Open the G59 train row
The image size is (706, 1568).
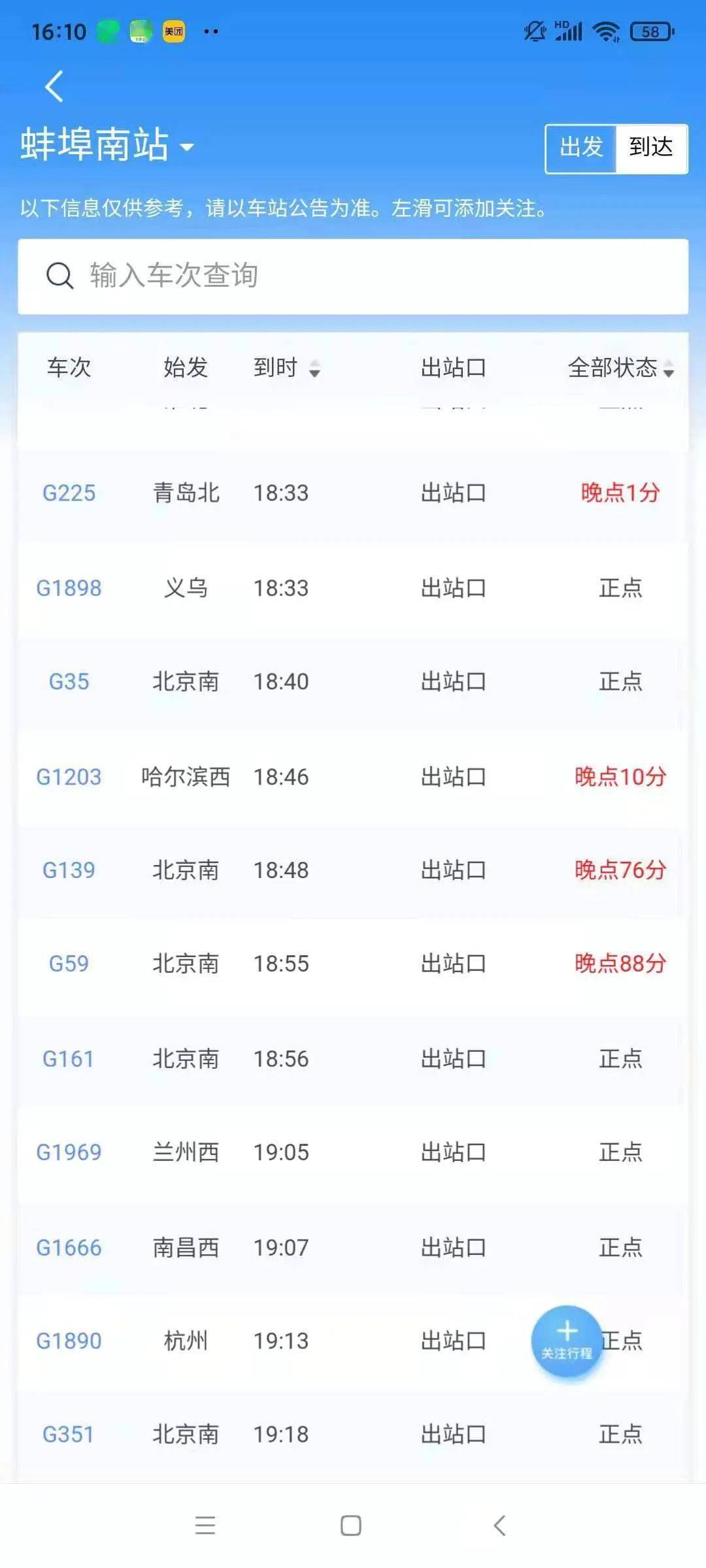pyautogui.click(x=353, y=964)
